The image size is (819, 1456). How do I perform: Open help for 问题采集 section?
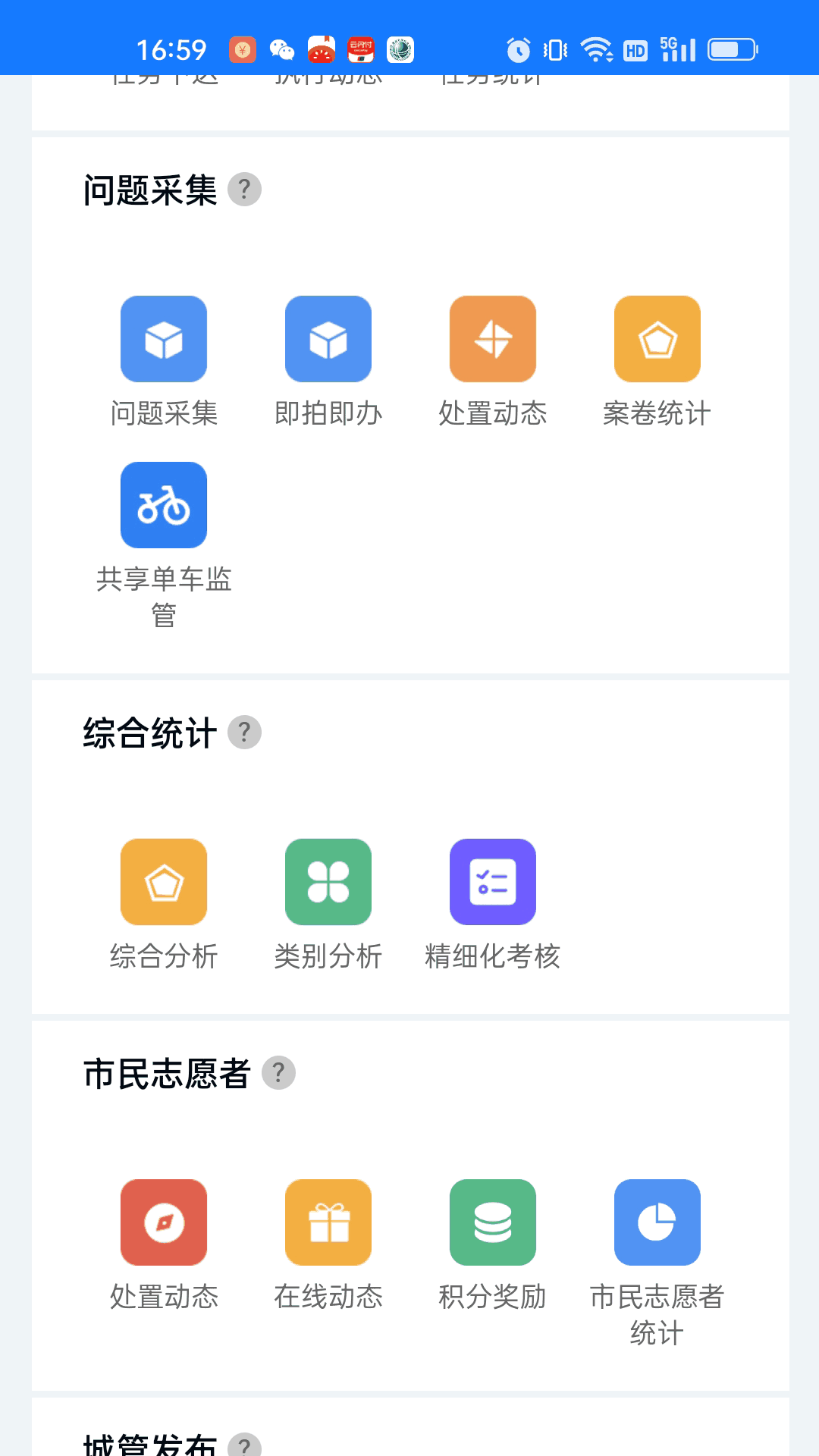tap(244, 190)
